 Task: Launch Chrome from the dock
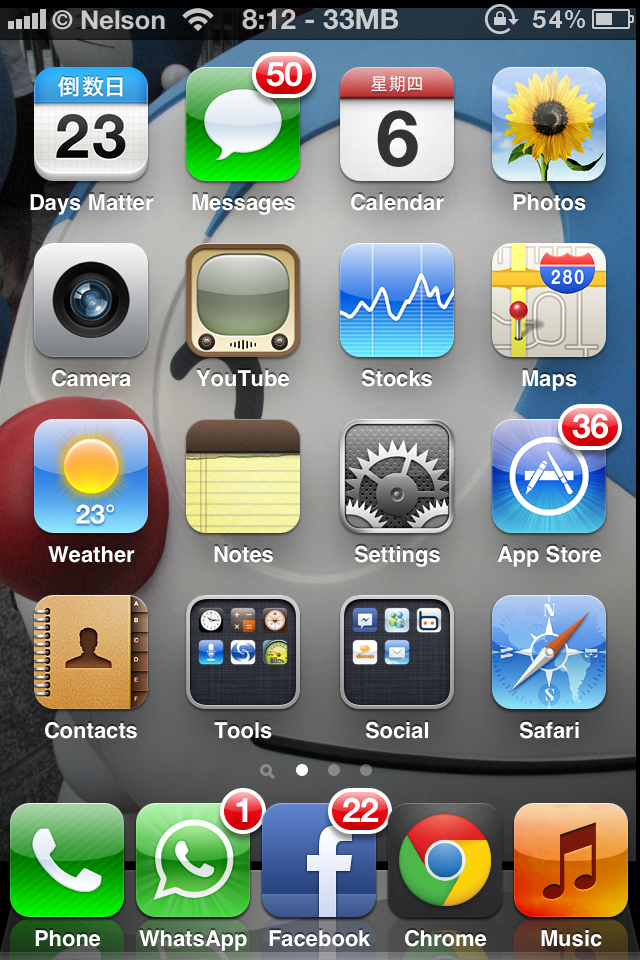point(445,861)
